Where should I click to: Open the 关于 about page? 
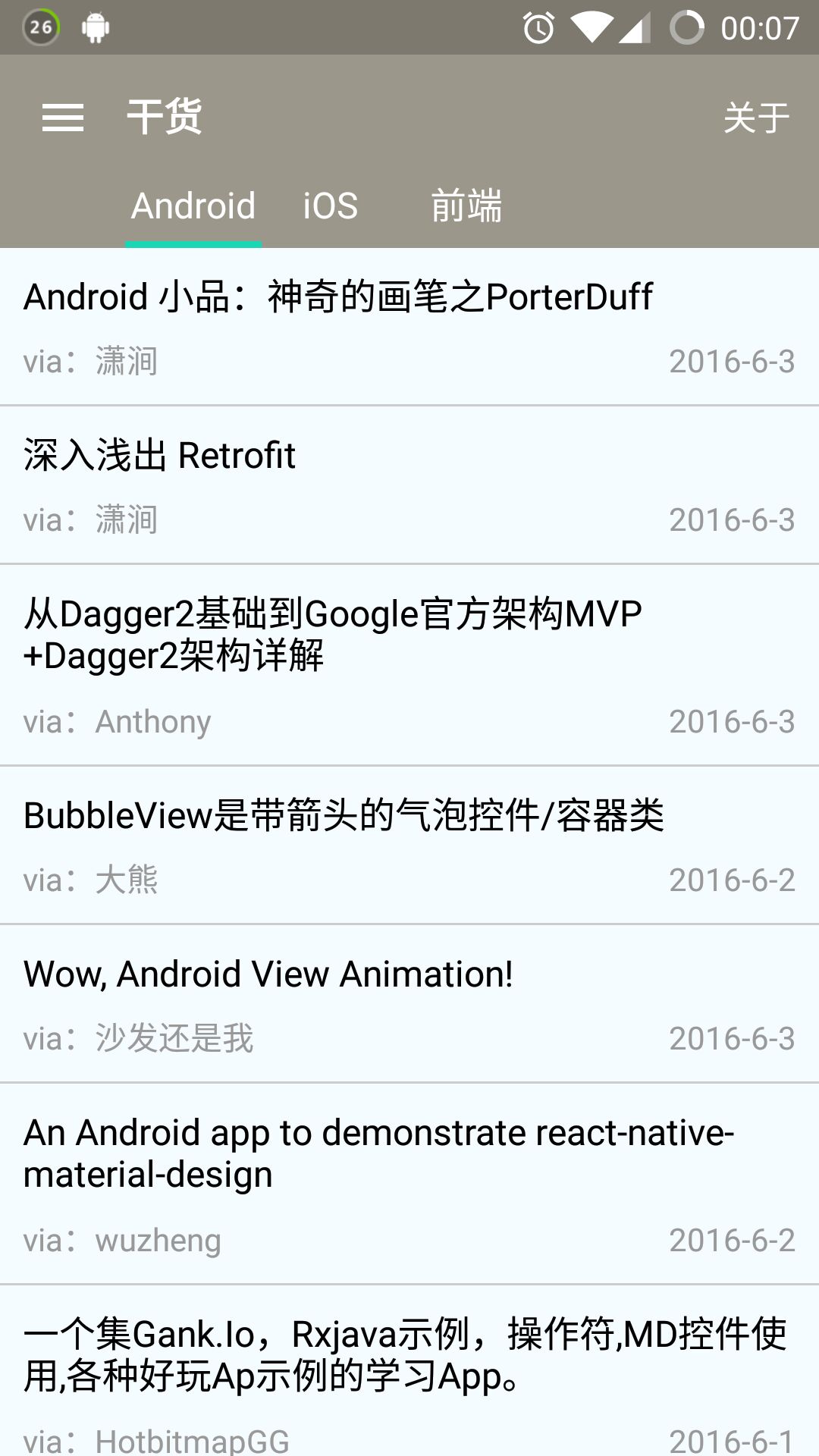click(756, 118)
